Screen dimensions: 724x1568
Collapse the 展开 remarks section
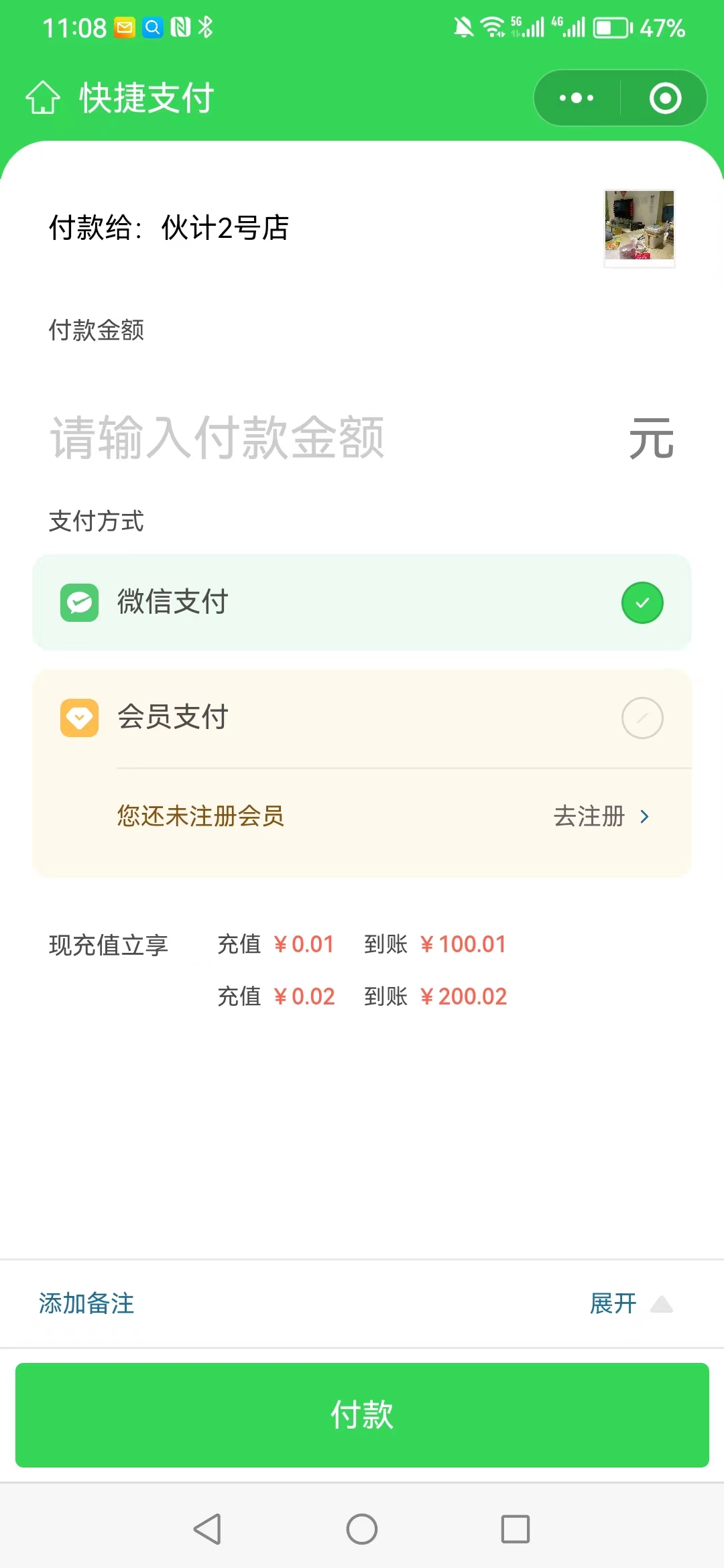[611, 1303]
